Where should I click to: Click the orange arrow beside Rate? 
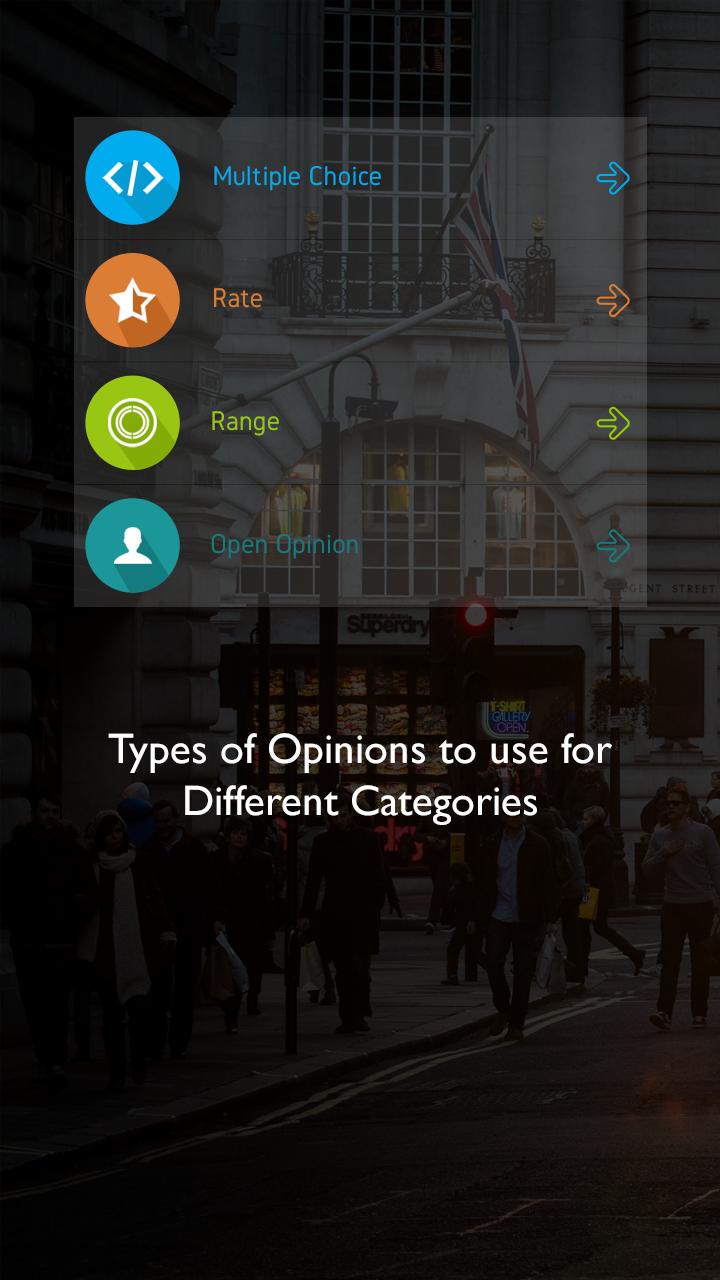613,299
